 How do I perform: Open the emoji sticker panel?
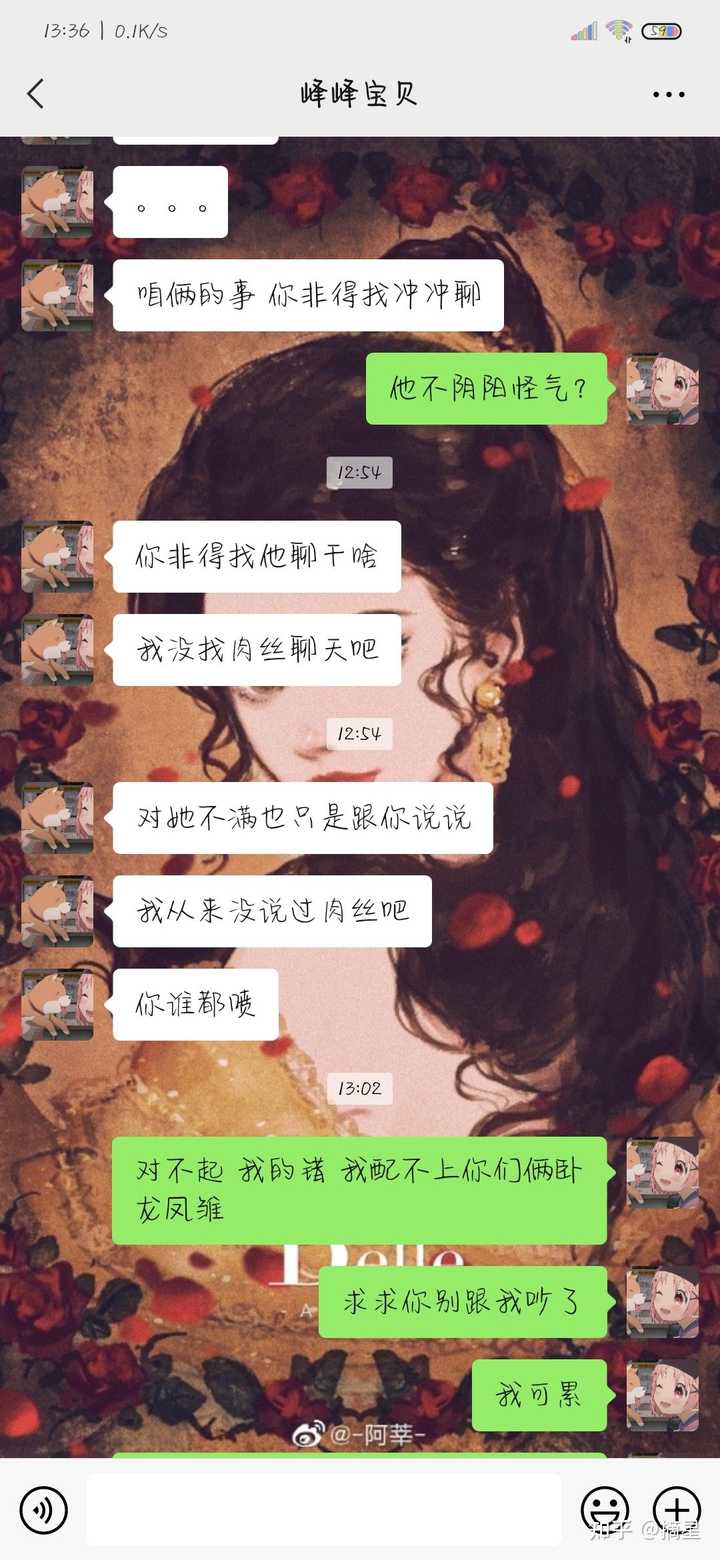click(x=605, y=1509)
